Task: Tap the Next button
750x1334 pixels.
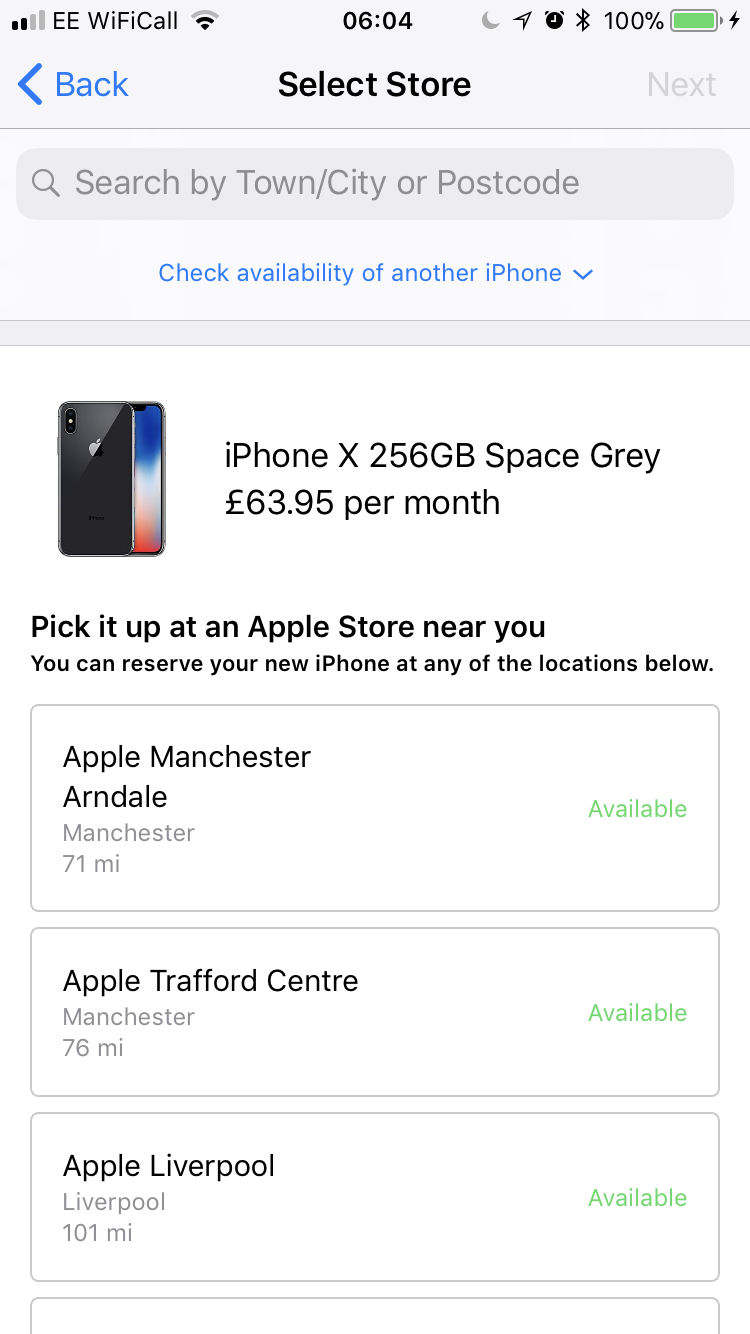Action: (682, 85)
